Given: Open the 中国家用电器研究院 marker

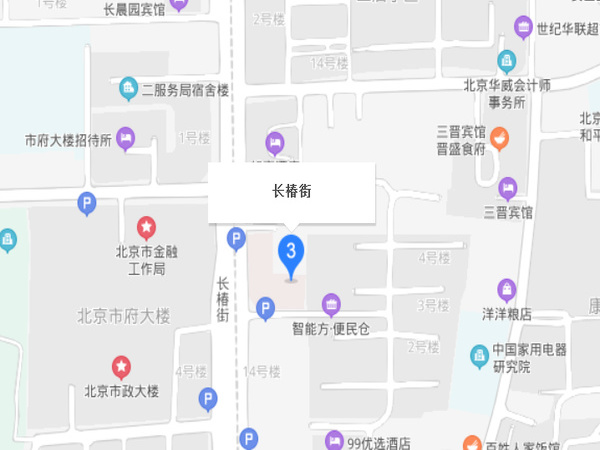Looking at the screenshot, I should [480, 355].
